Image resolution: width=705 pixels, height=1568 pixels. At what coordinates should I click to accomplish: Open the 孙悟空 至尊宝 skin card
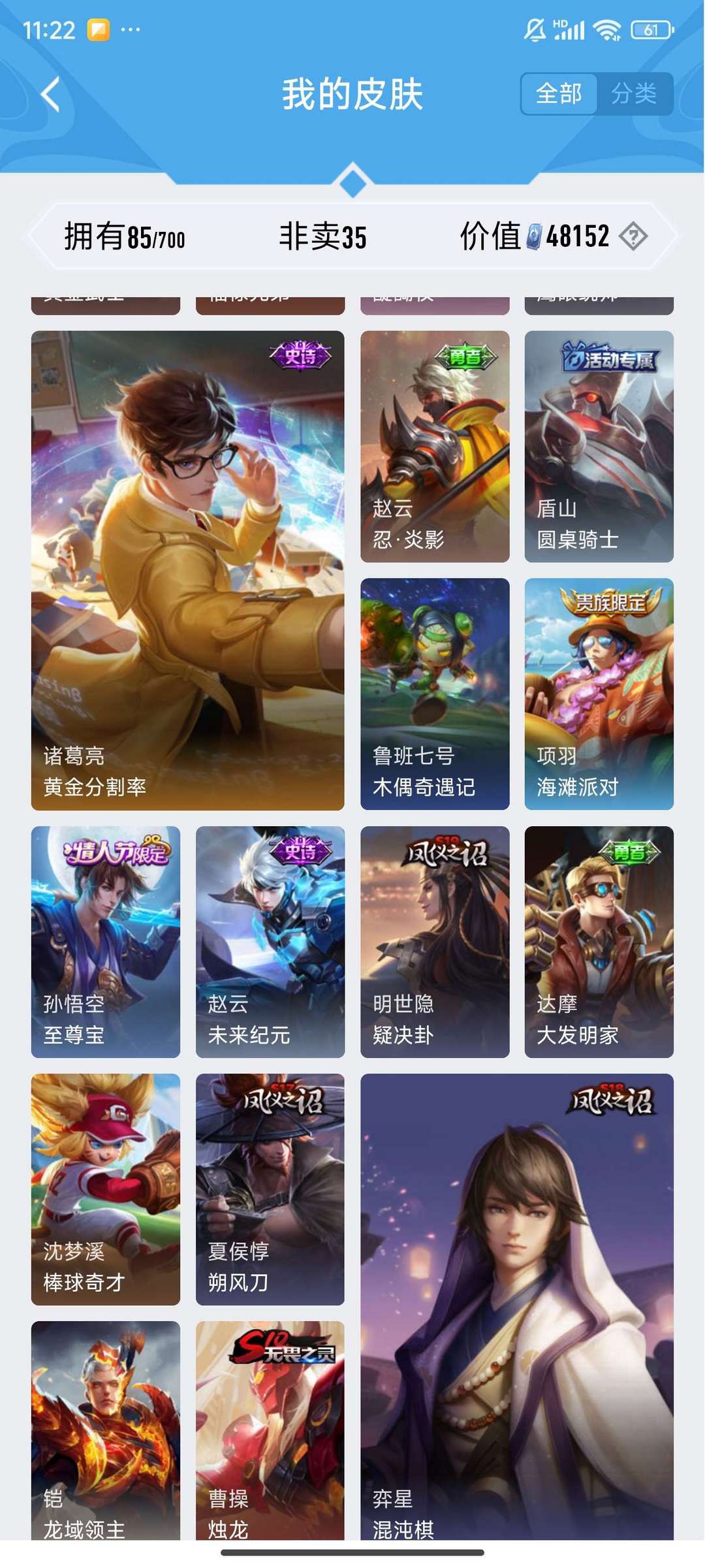click(106, 942)
